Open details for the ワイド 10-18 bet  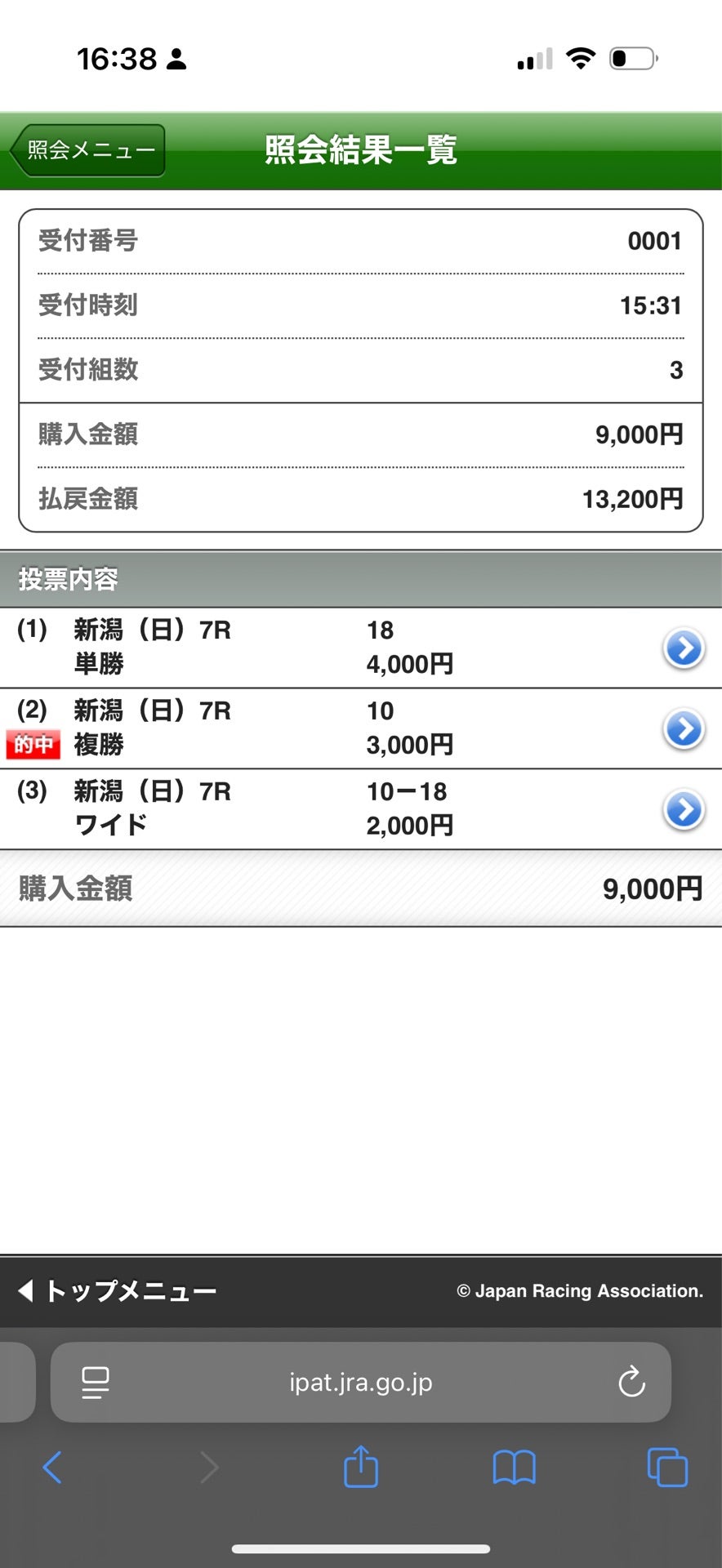pos(683,810)
